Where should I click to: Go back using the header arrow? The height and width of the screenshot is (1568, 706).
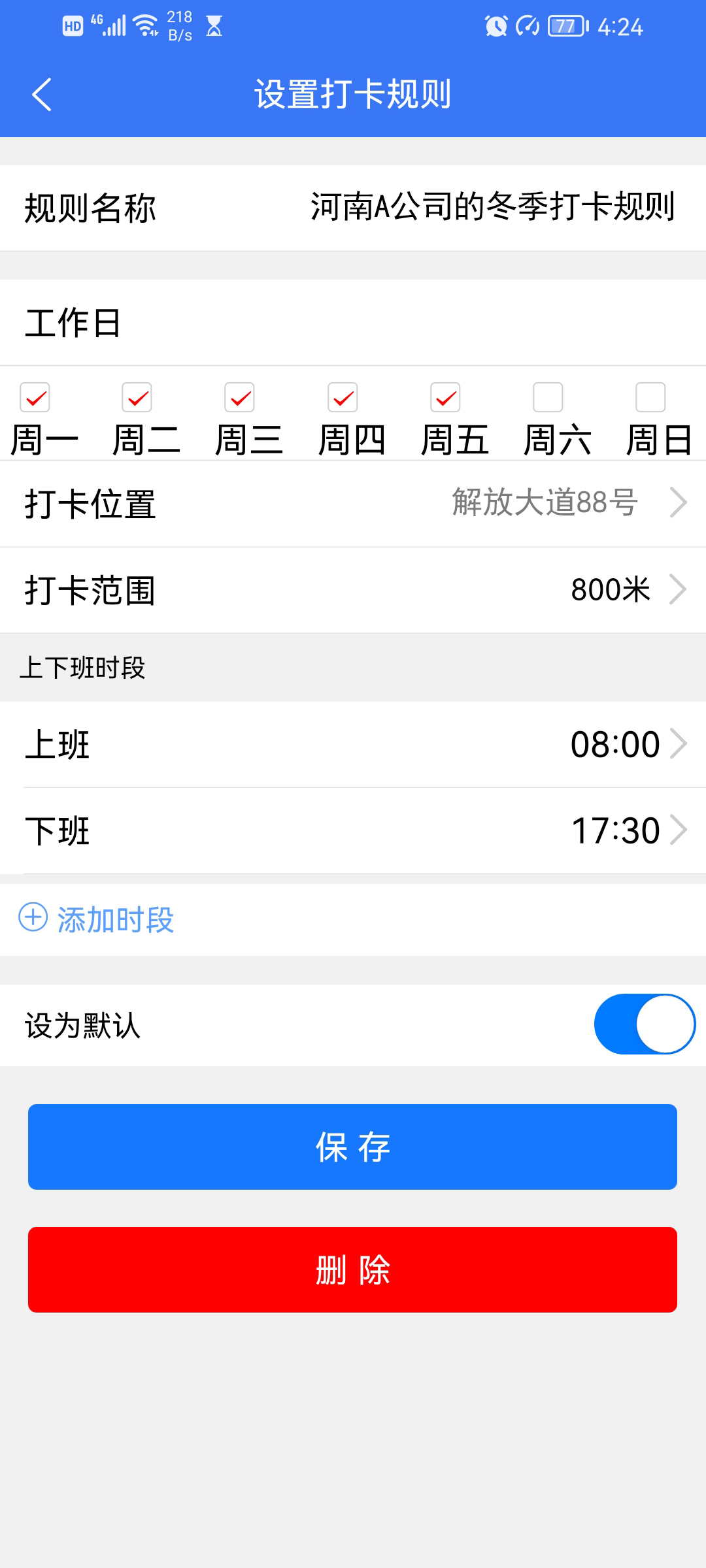coord(42,95)
